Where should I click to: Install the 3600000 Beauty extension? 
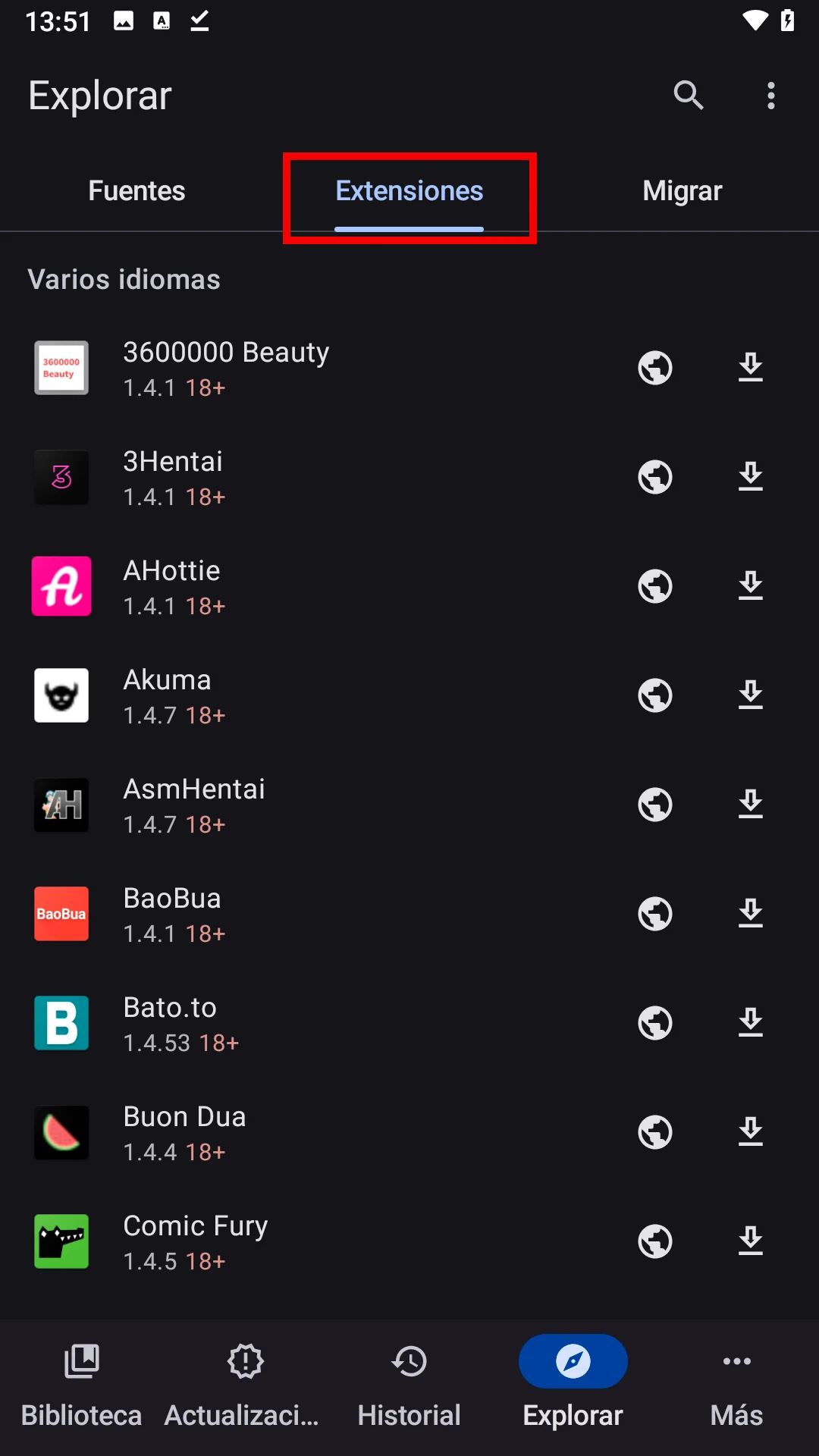(x=750, y=368)
